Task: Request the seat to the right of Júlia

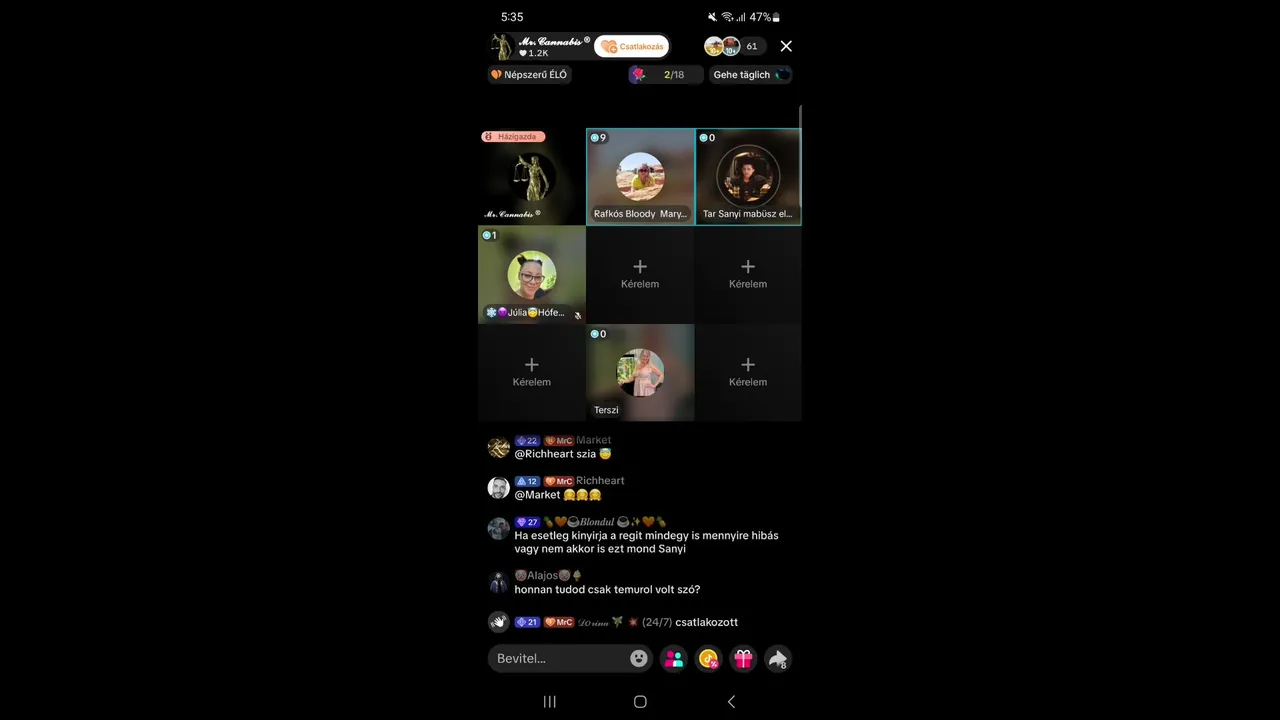Action: point(640,273)
